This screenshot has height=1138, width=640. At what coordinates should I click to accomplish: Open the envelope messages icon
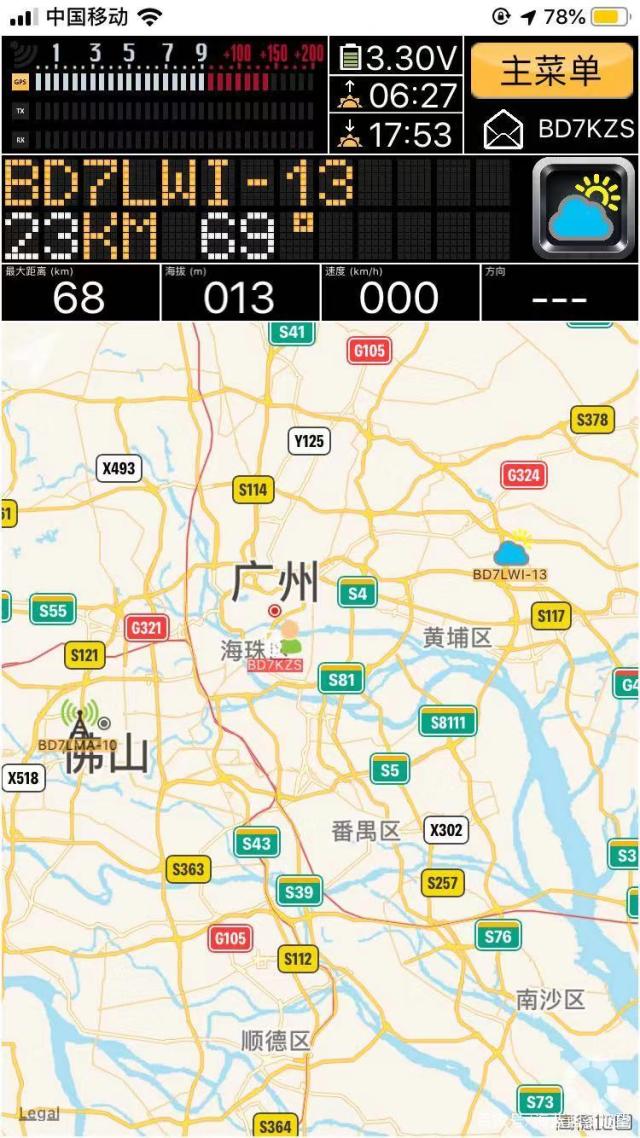[503, 130]
